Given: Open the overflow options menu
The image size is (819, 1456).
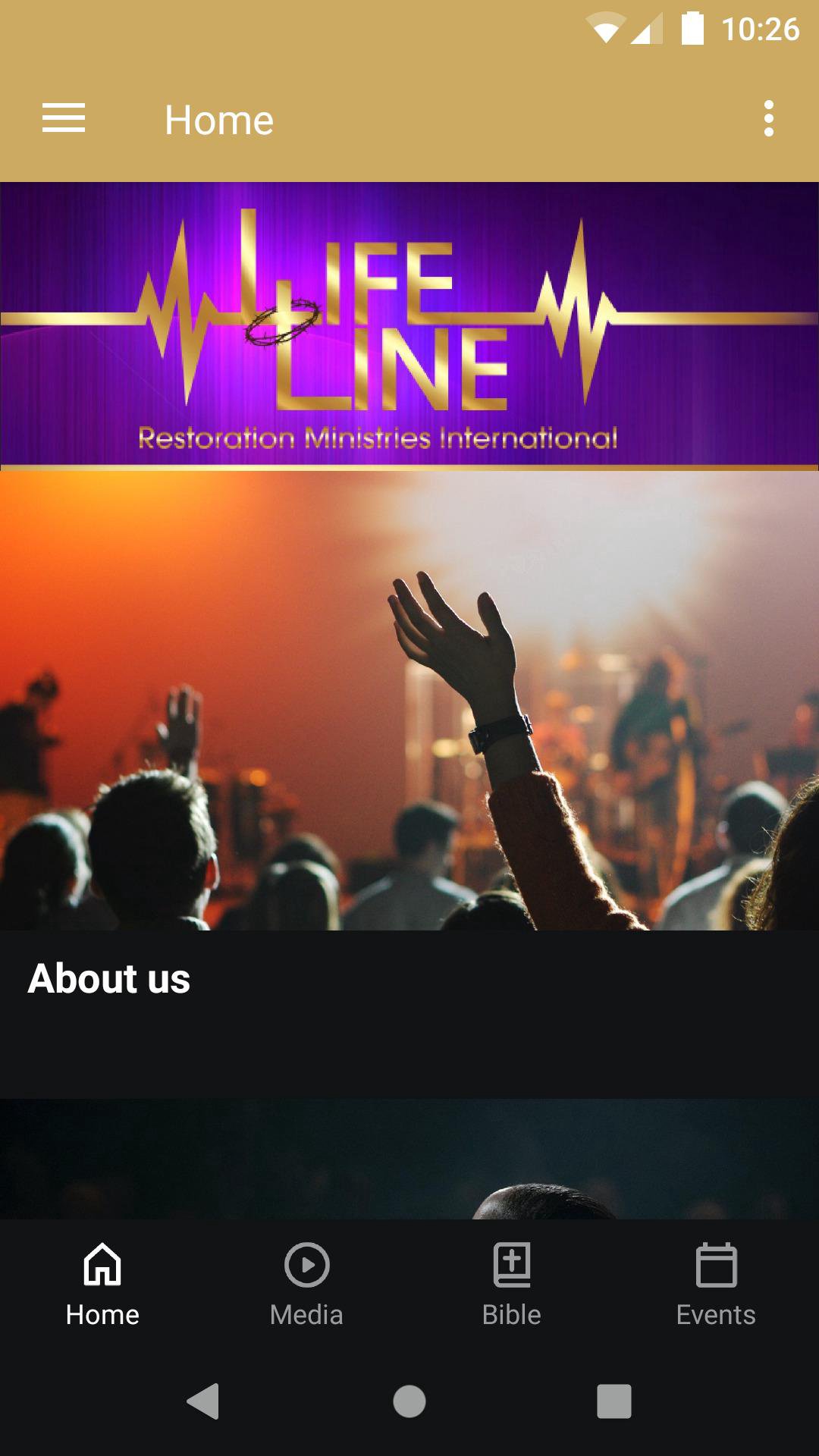Looking at the screenshot, I should coord(768,119).
